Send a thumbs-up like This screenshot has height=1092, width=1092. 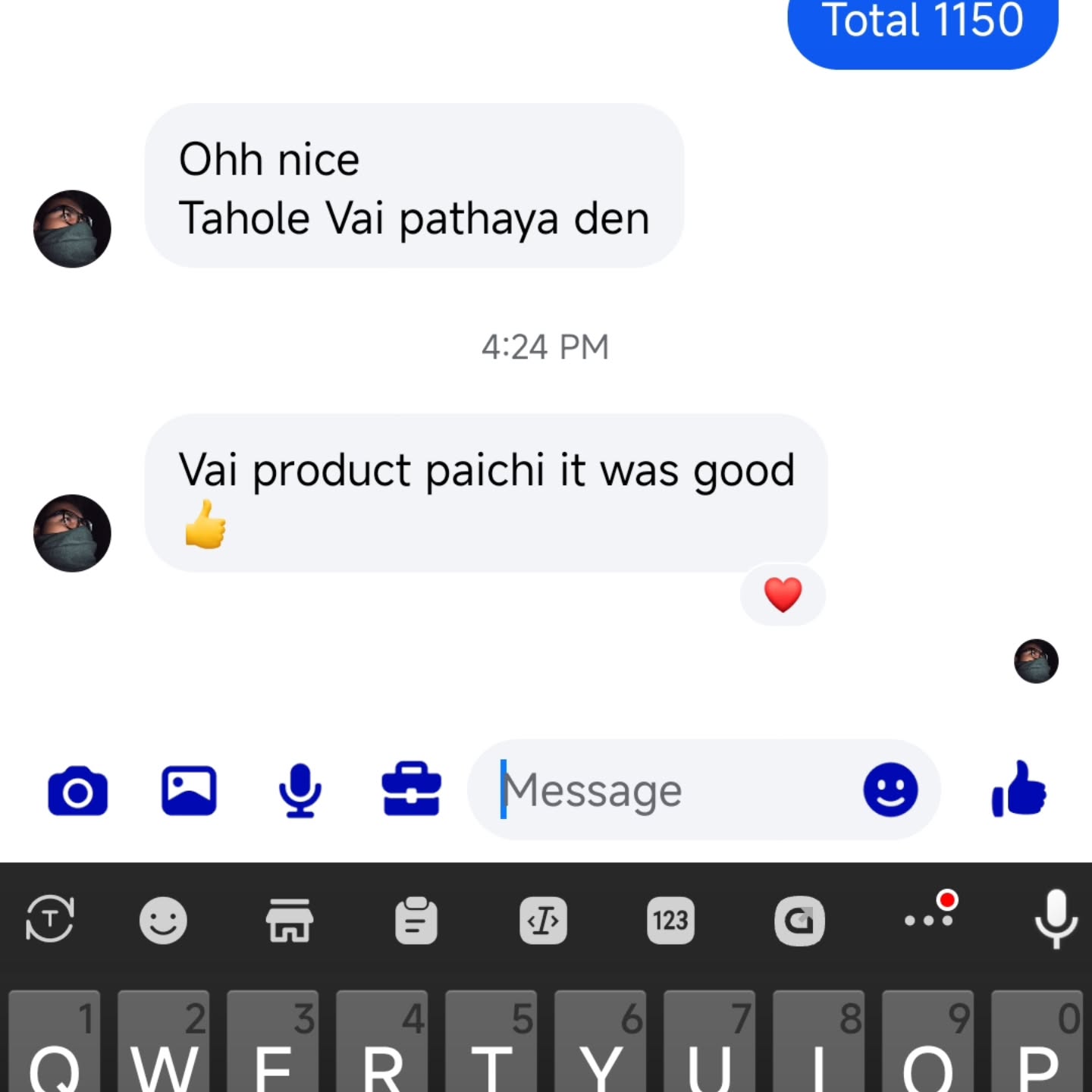coord(1019,789)
